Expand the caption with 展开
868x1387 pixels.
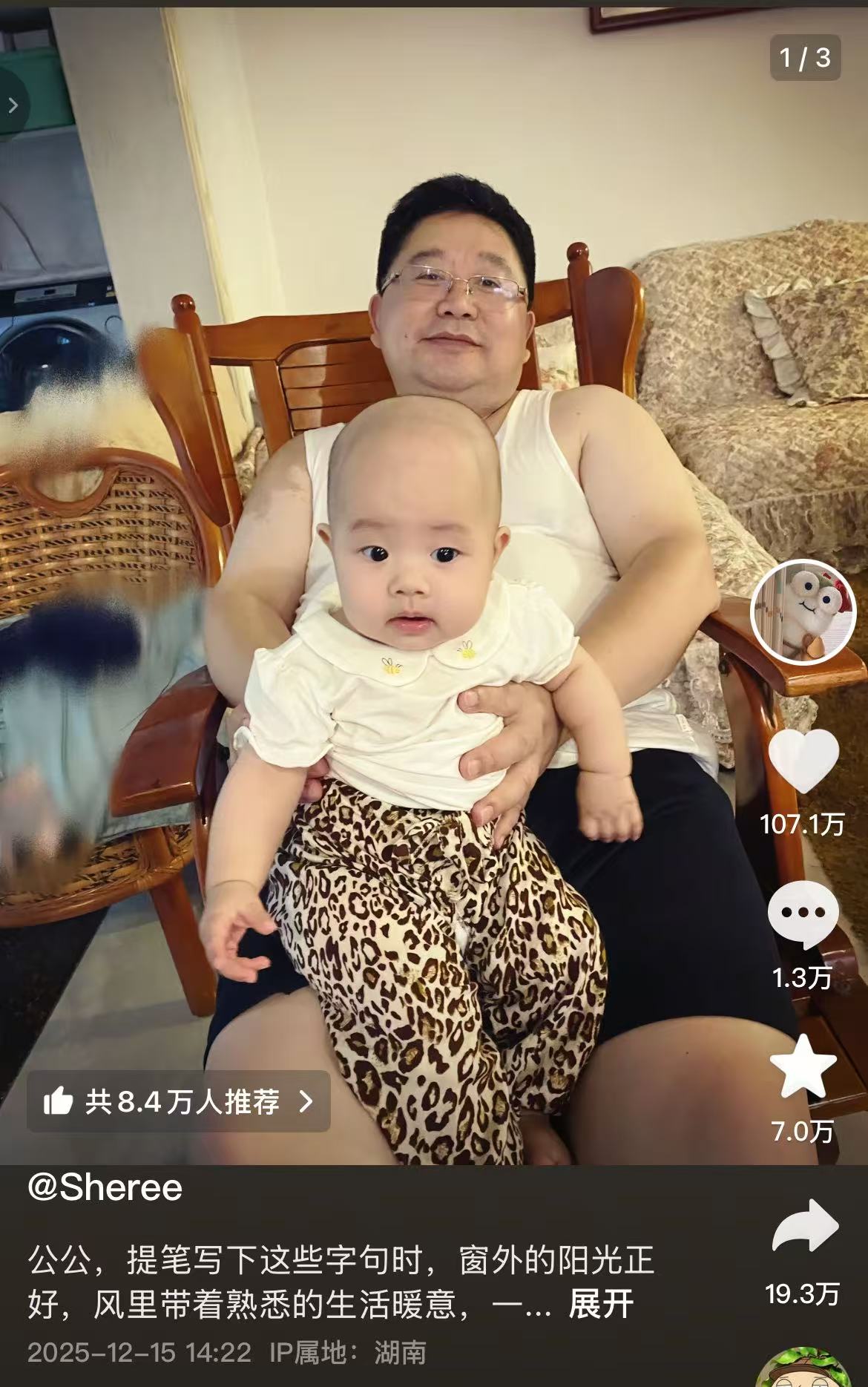(x=601, y=1304)
